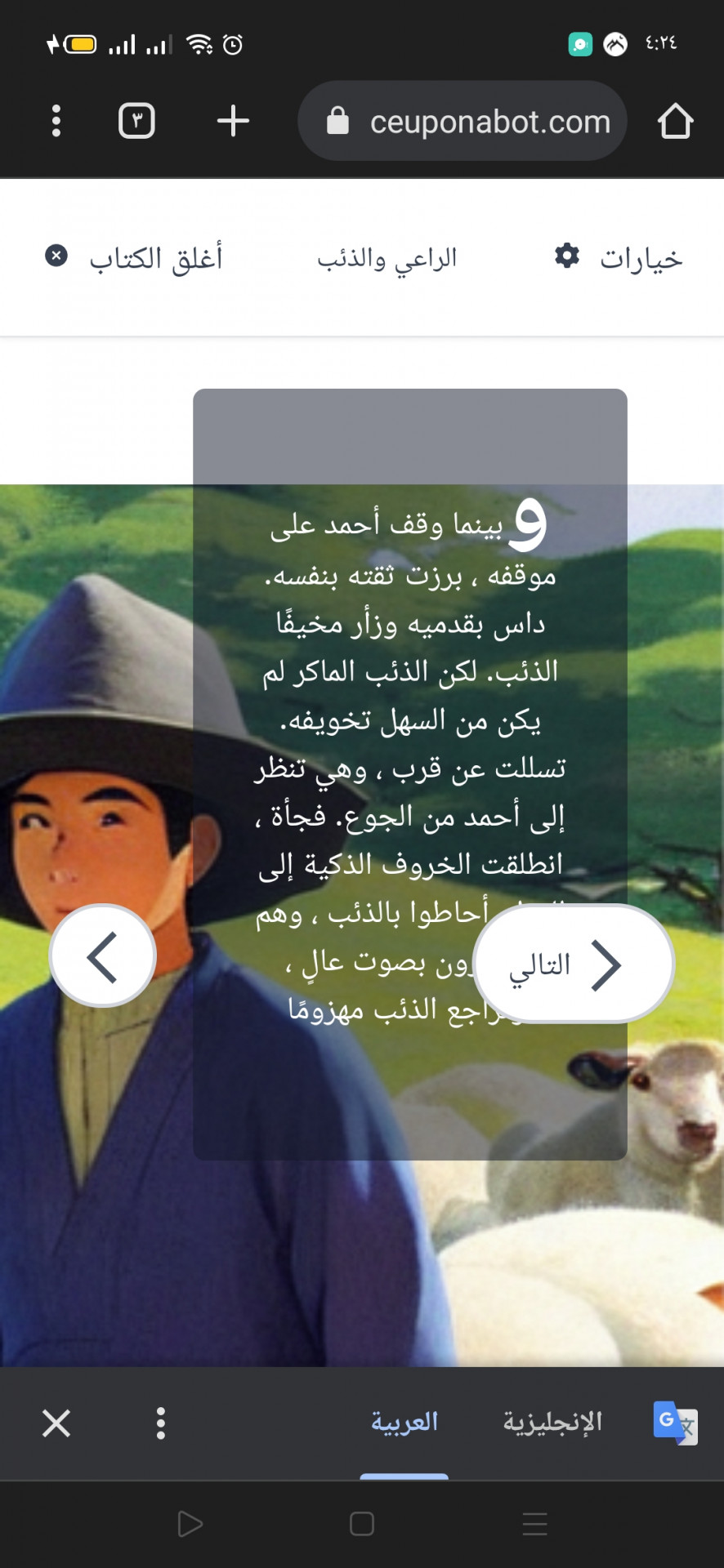
Task: Select العربية in the translate bar
Action: point(404,1422)
